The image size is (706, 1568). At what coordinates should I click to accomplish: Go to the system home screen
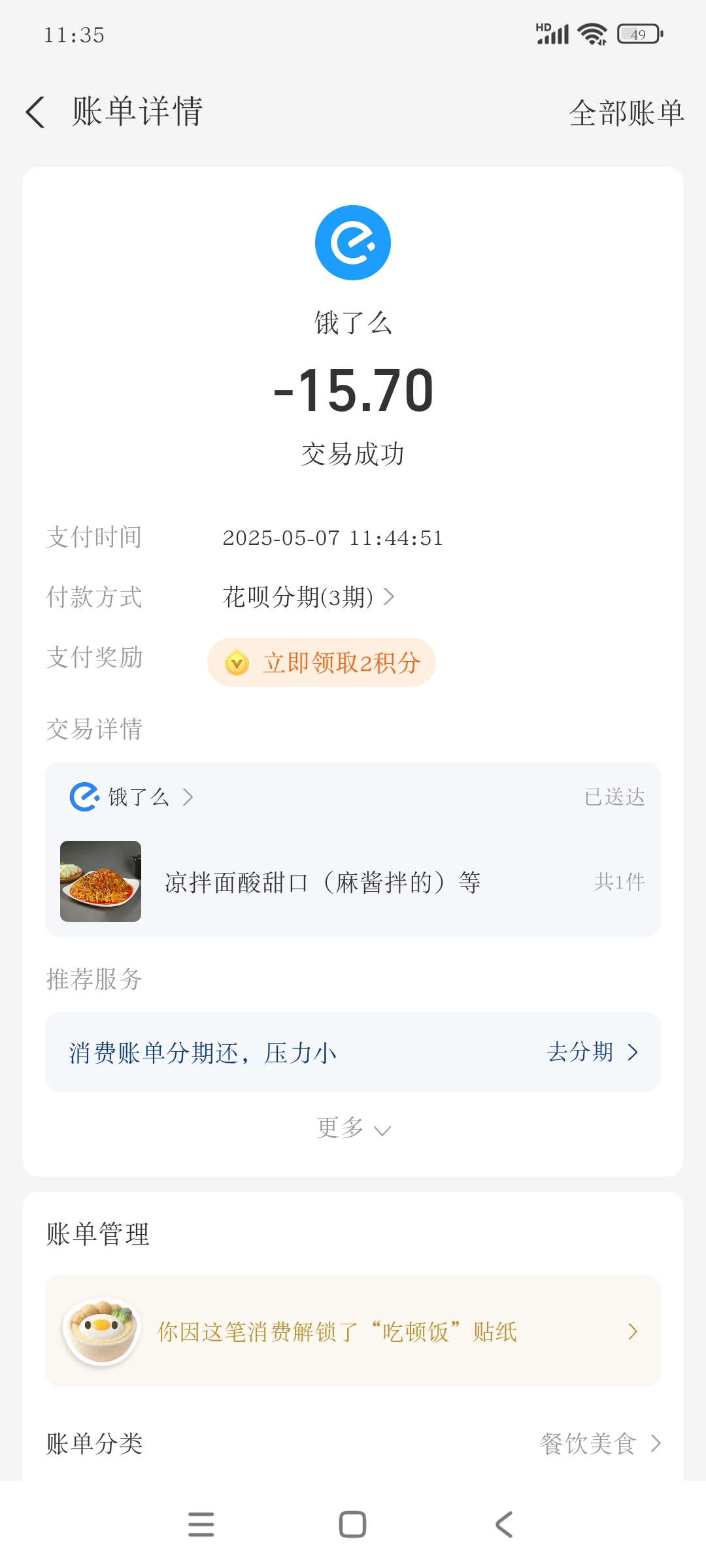[352, 1525]
